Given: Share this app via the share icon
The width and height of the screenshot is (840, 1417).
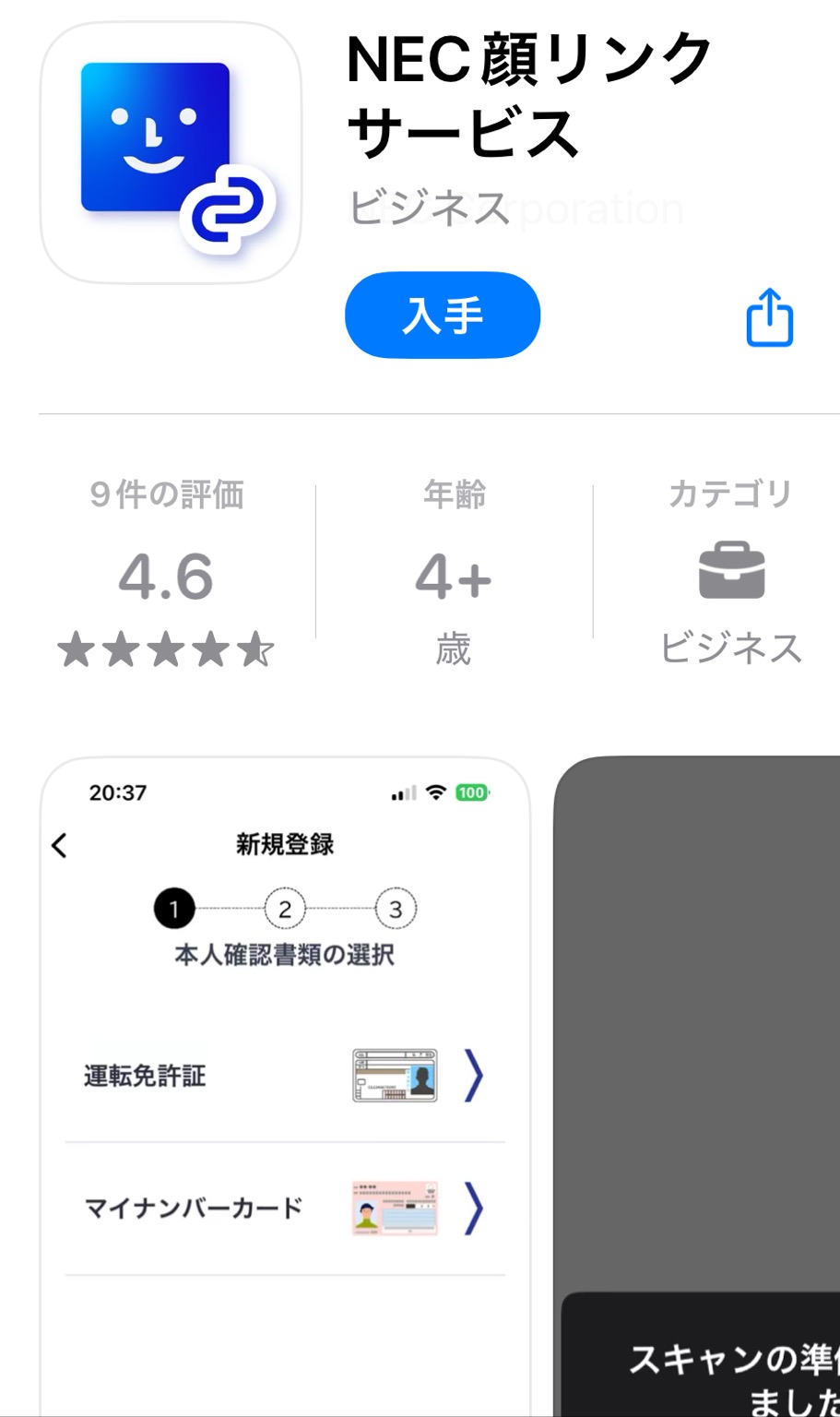Looking at the screenshot, I should (x=769, y=318).
